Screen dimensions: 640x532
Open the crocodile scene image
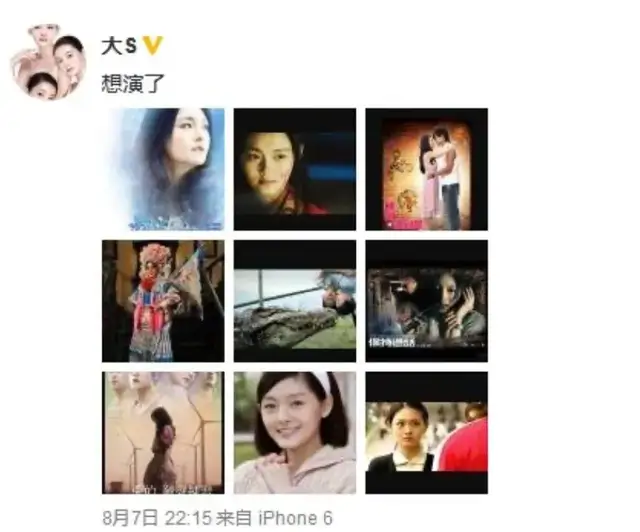click(295, 301)
